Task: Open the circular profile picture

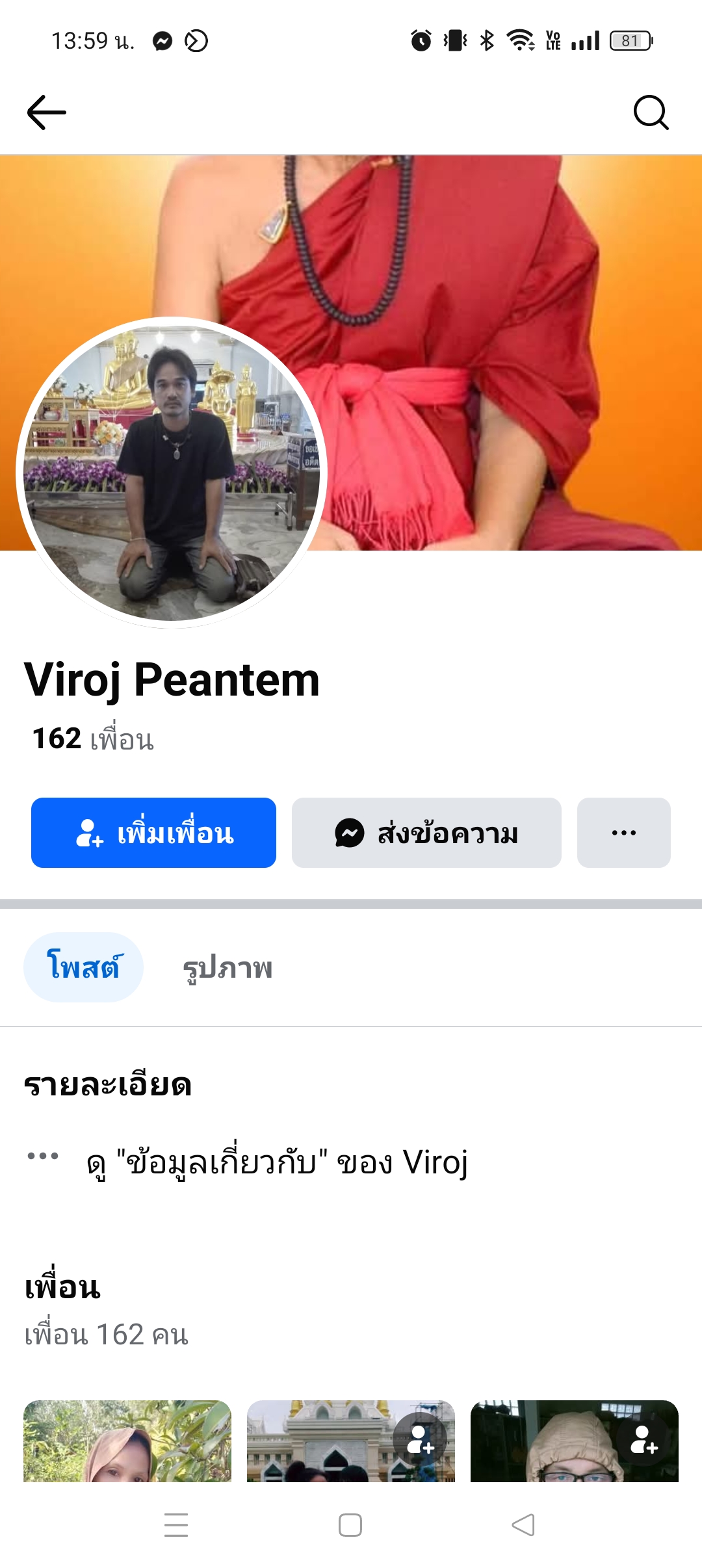Action: (172, 473)
